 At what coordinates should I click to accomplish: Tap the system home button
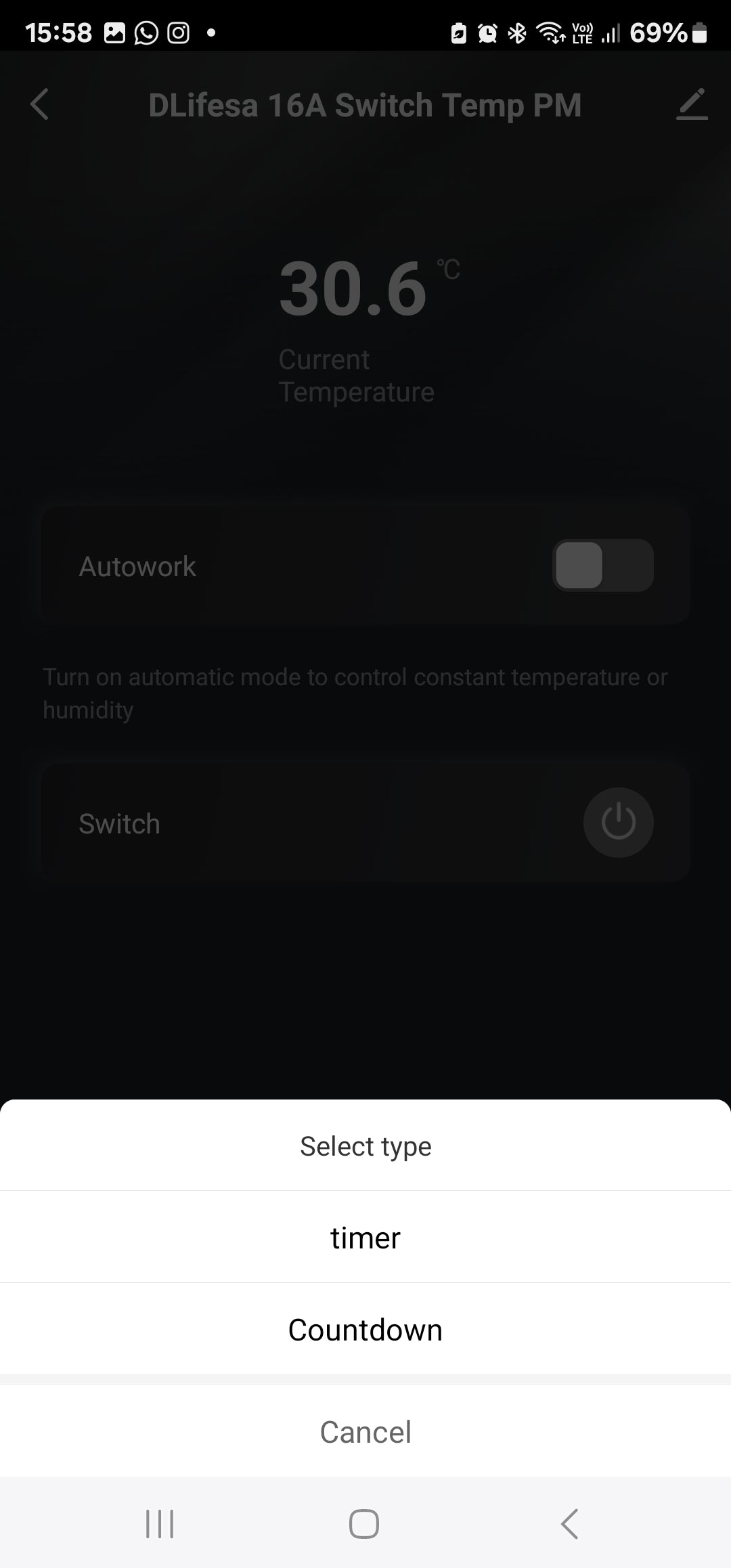pos(364,1523)
